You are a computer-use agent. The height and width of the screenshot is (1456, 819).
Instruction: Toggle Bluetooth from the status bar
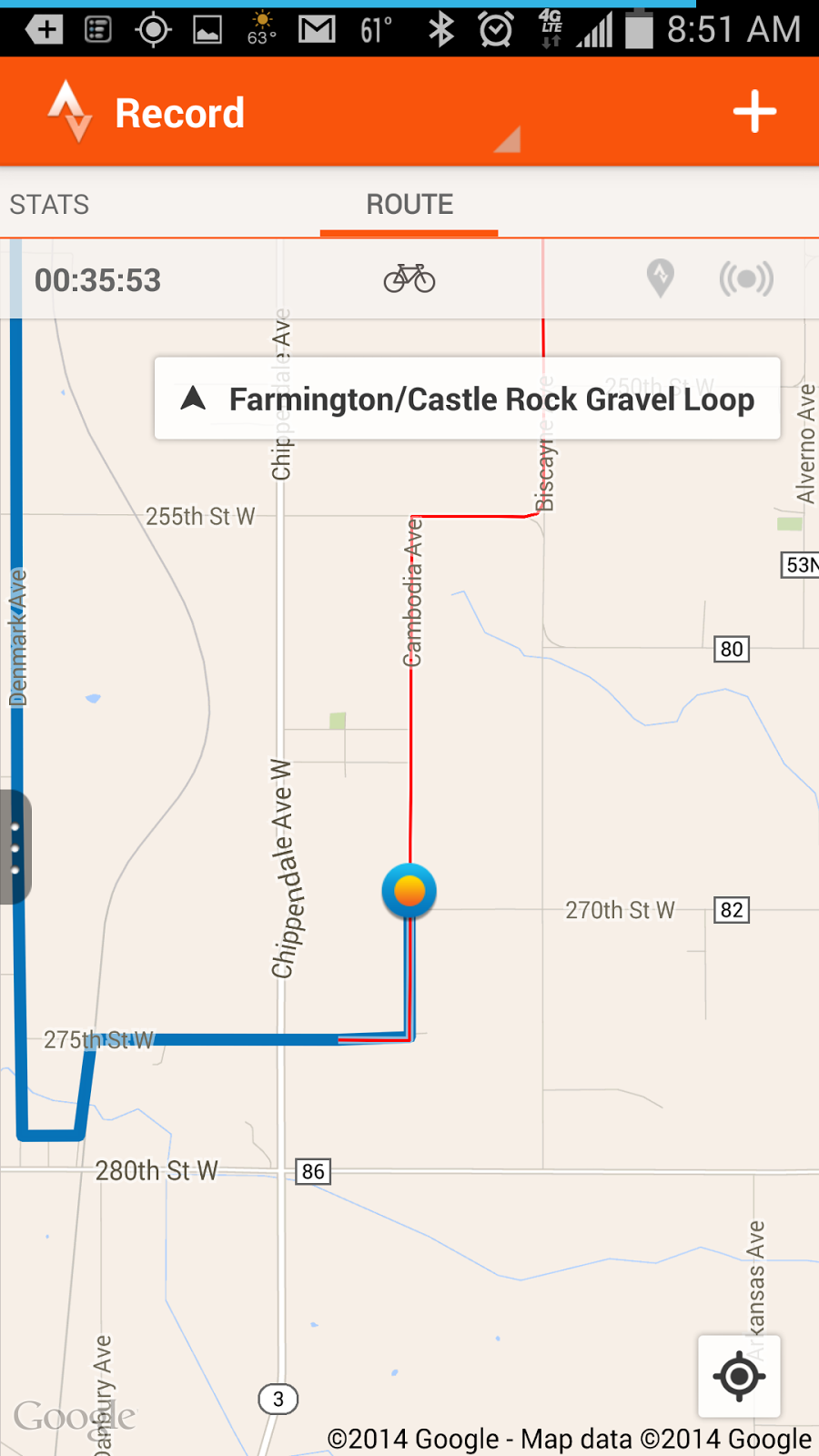(x=440, y=28)
